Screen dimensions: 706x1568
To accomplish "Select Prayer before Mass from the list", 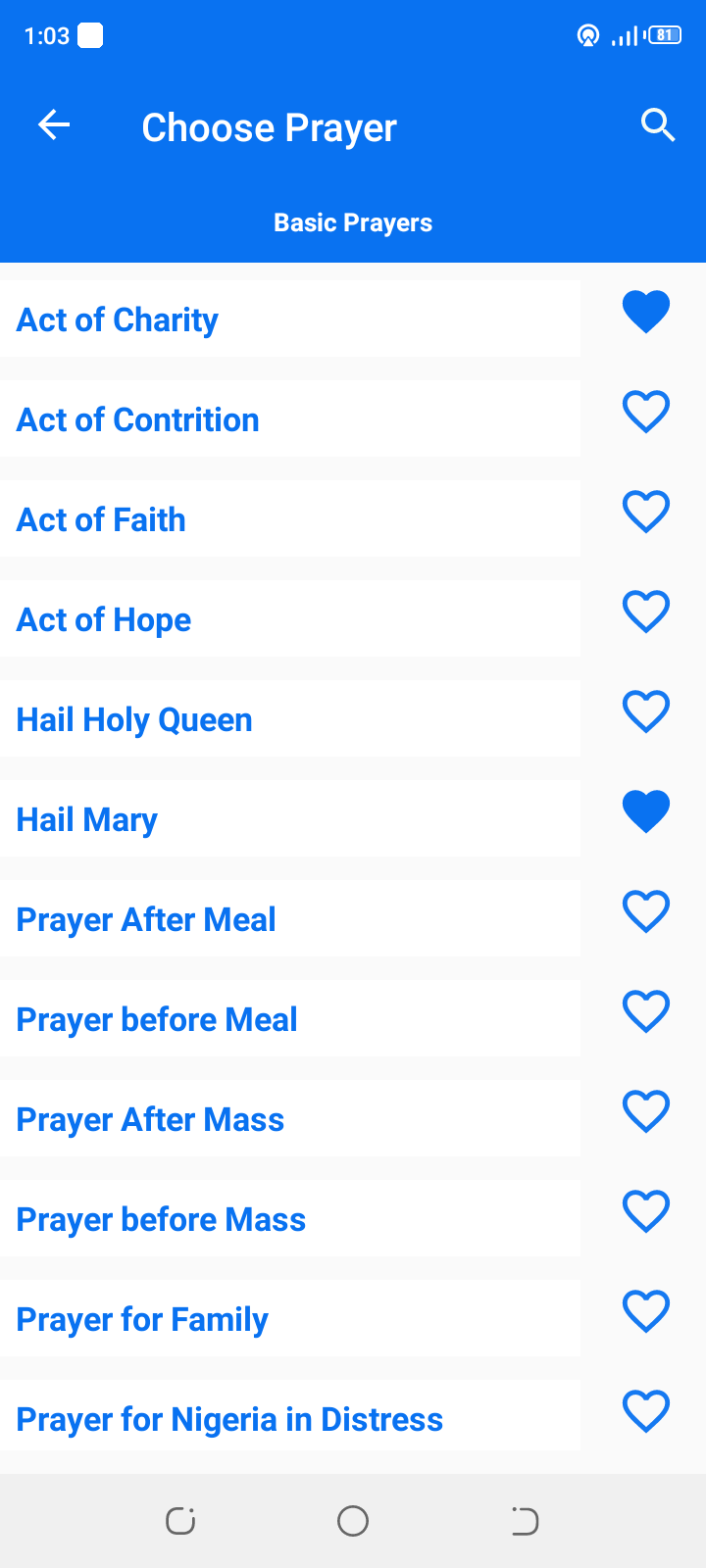I will (x=160, y=1218).
